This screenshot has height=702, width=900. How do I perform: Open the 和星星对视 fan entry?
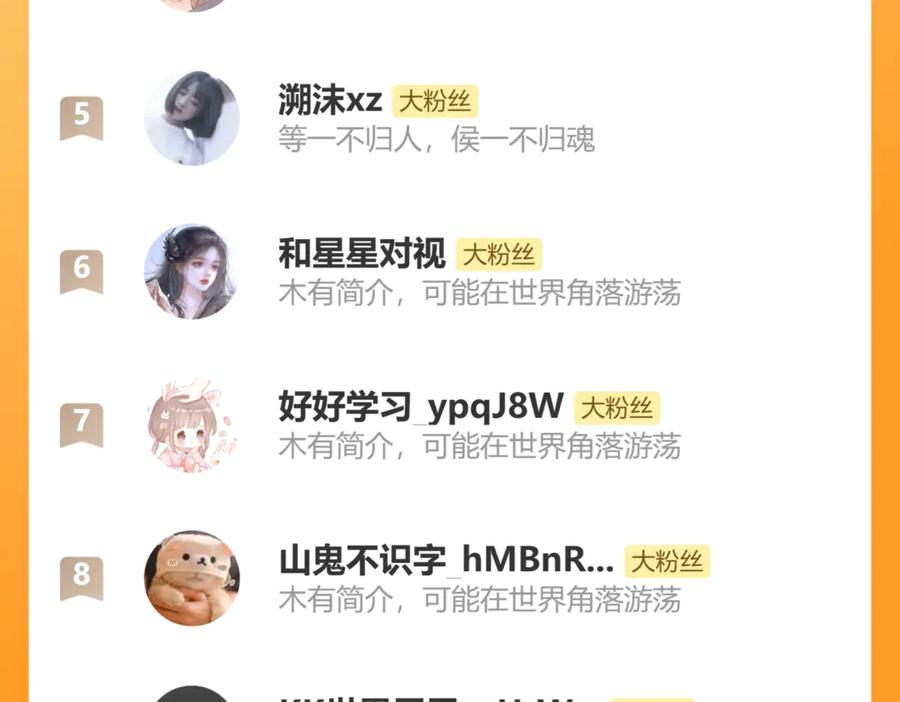click(x=449, y=272)
